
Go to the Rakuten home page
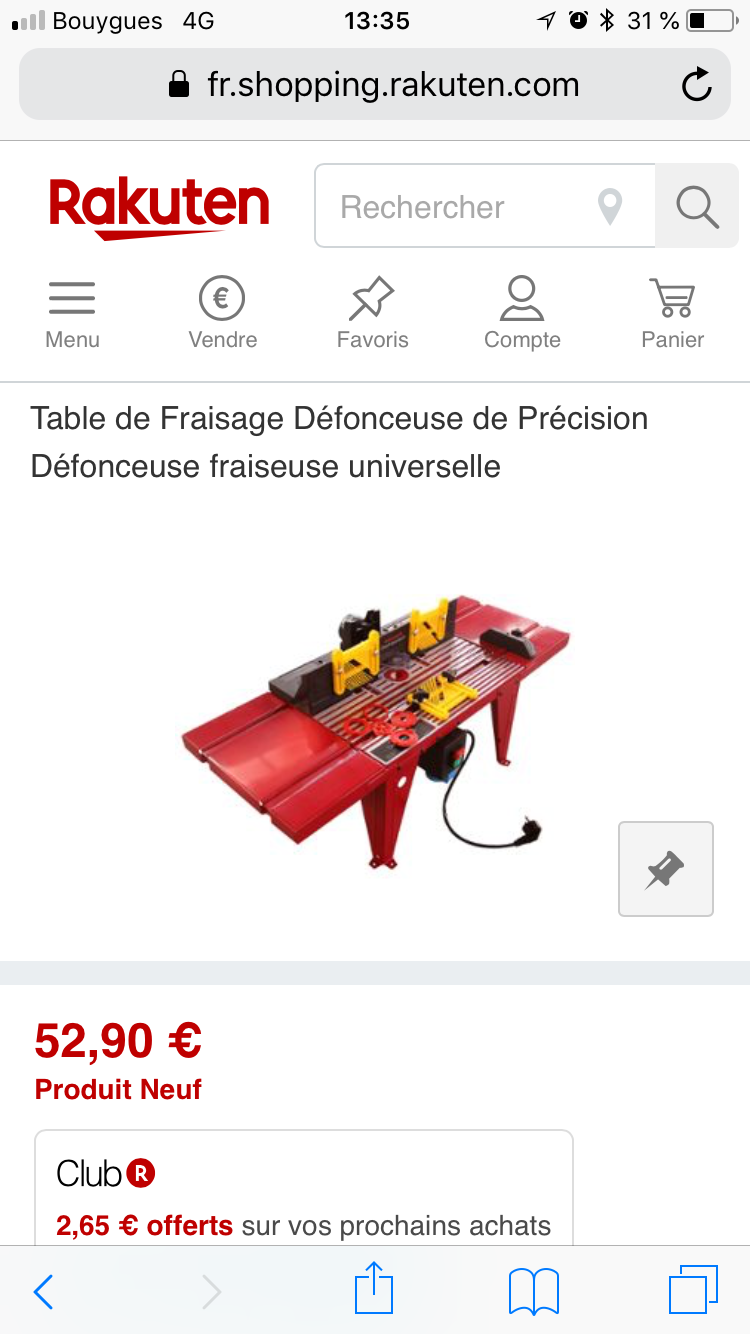coord(160,207)
